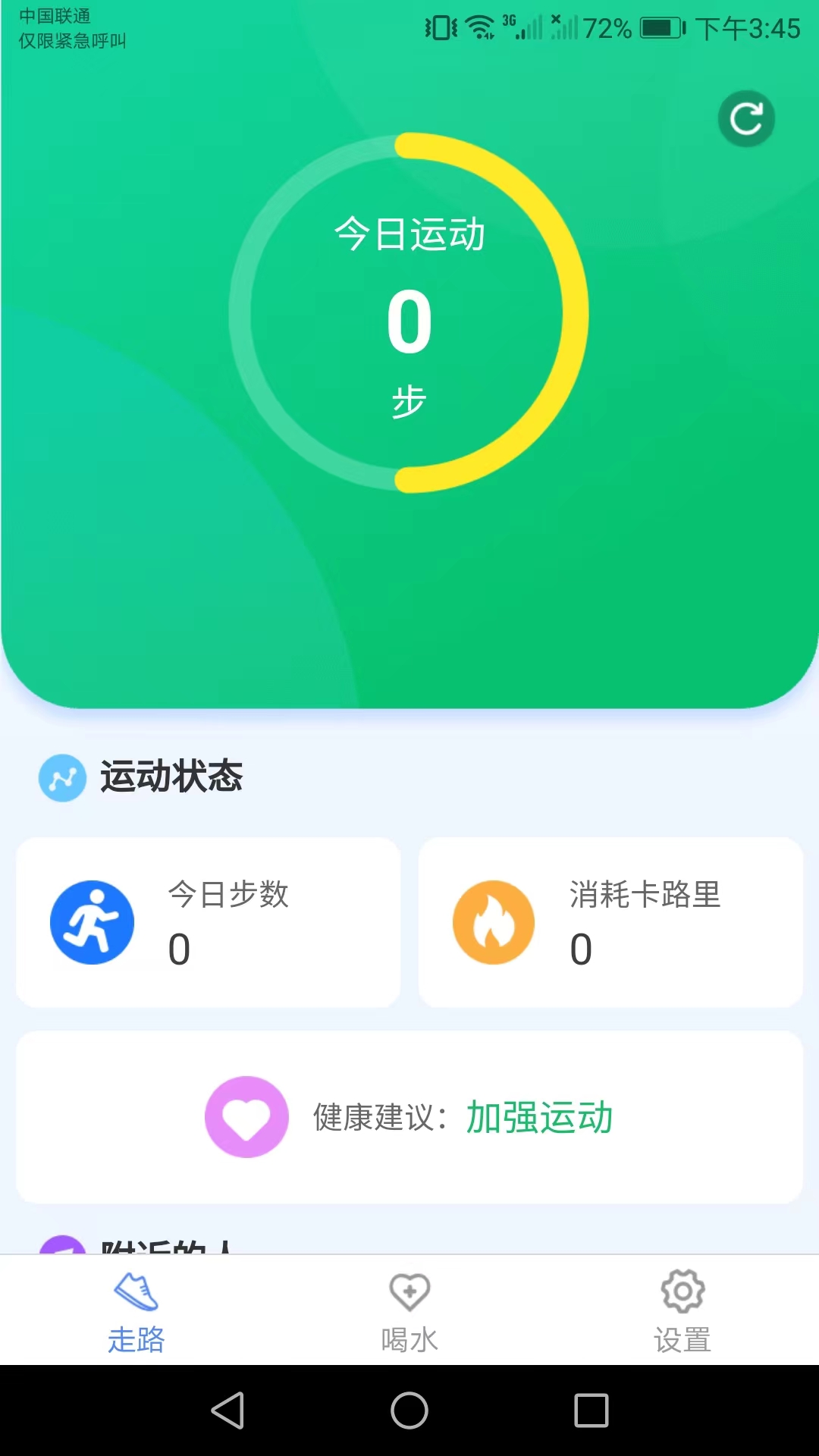Open the 喝水 tab
This screenshot has height=1456, width=819.
[x=409, y=1312]
